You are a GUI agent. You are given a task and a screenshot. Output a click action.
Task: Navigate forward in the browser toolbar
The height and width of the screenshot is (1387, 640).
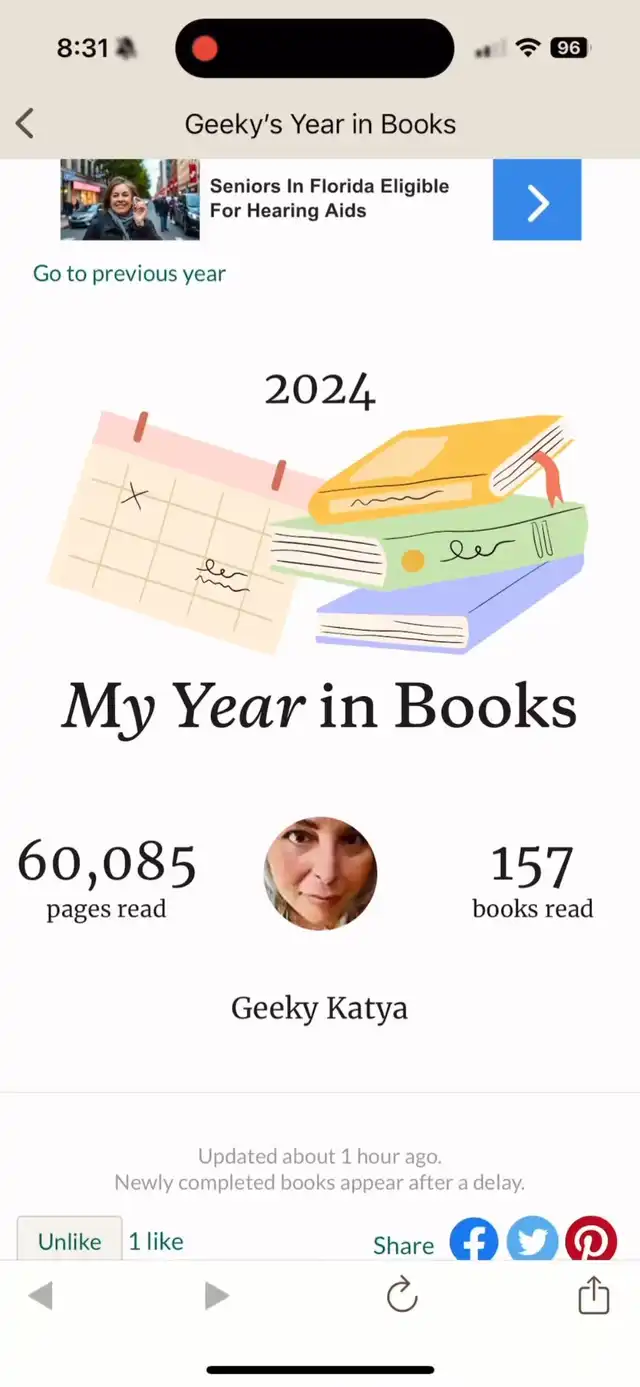tap(217, 1297)
